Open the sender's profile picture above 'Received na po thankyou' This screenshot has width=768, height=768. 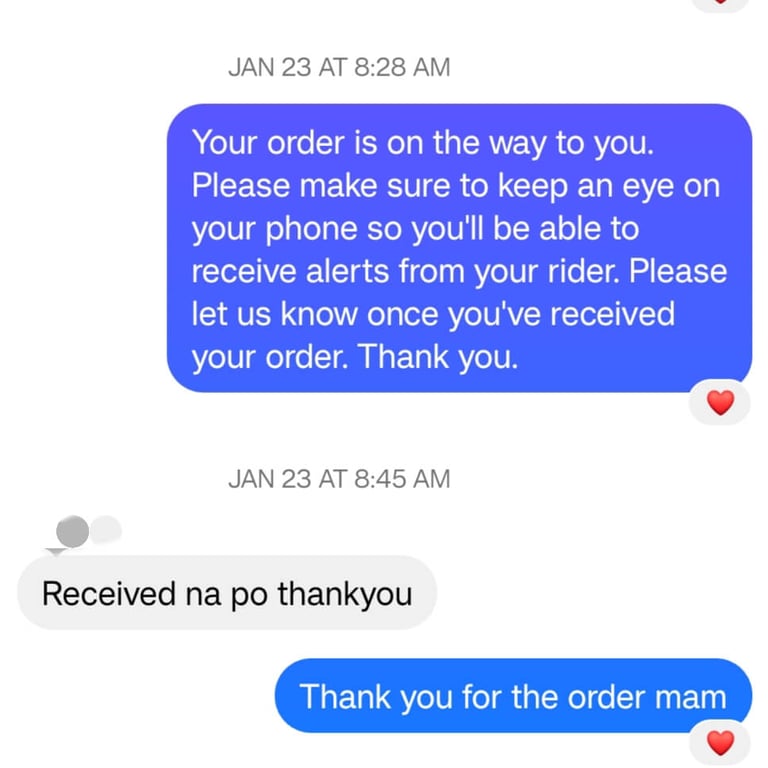tap(73, 532)
